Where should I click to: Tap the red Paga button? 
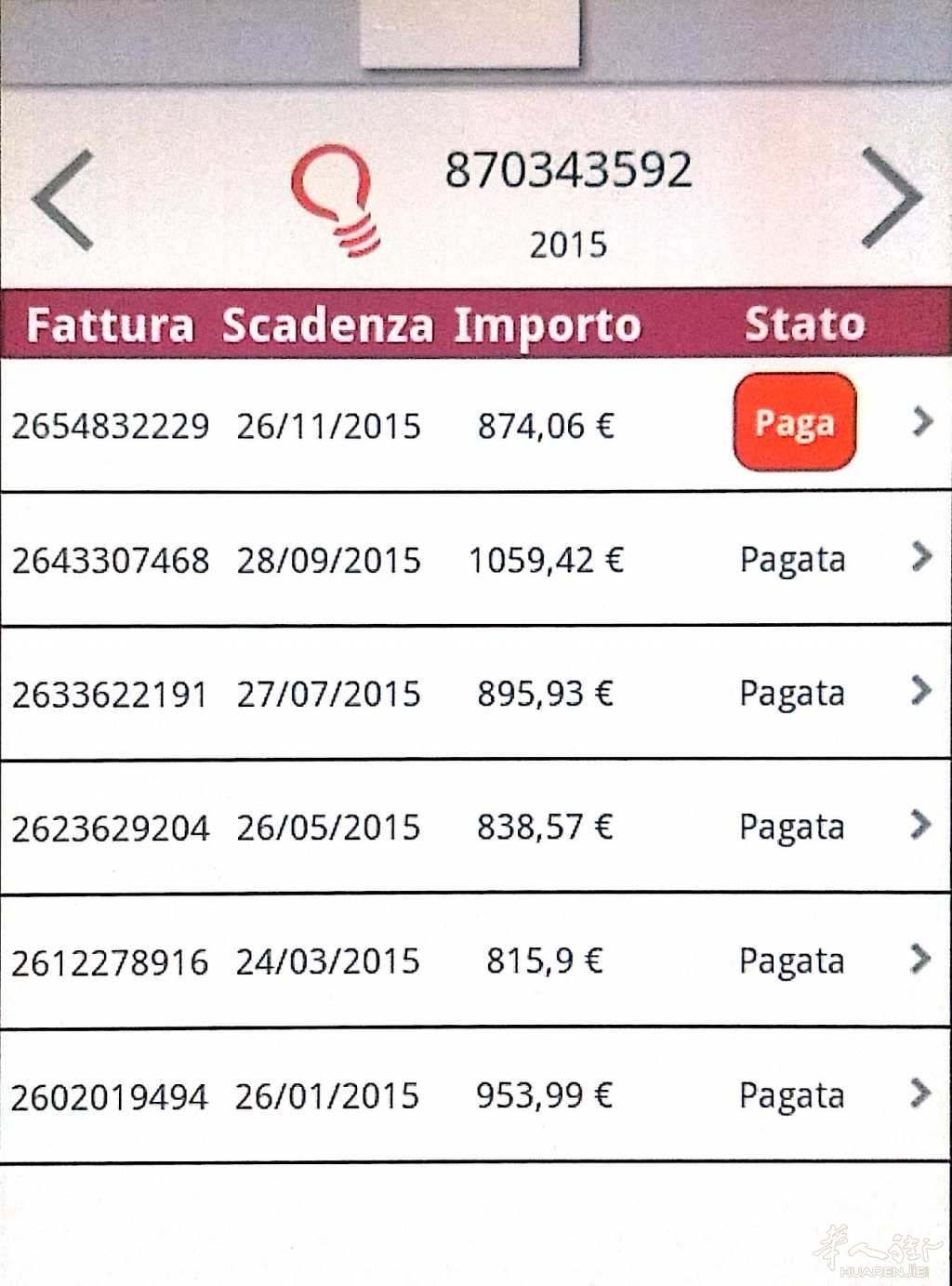[794, 423]
